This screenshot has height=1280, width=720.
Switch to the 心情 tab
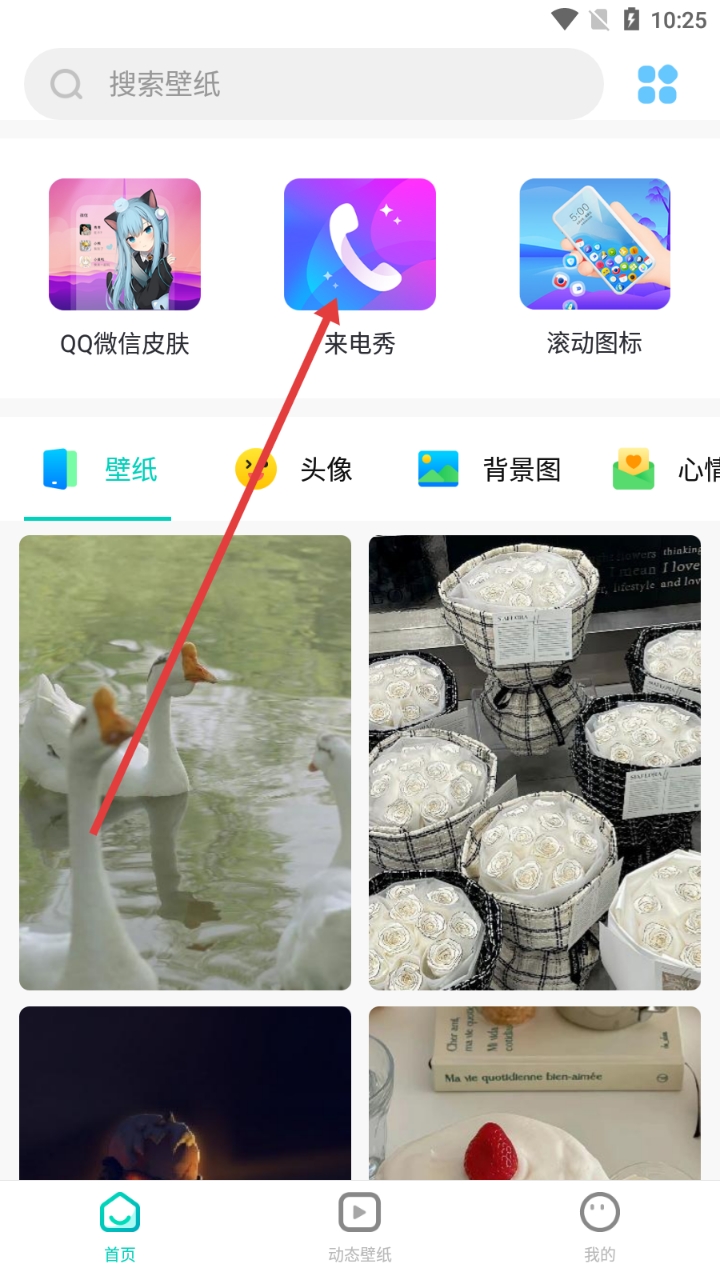point(666,469)
